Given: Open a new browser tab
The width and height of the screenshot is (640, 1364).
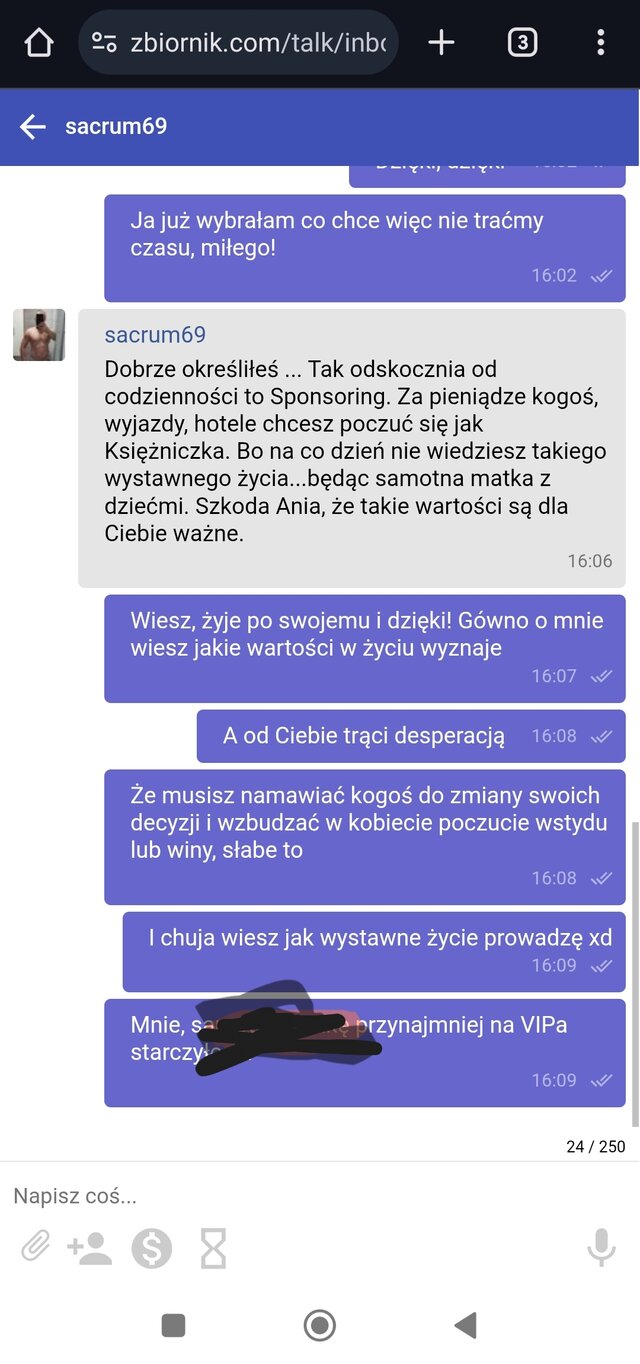Looking at the screenshot, I should [x=441, y=42].
